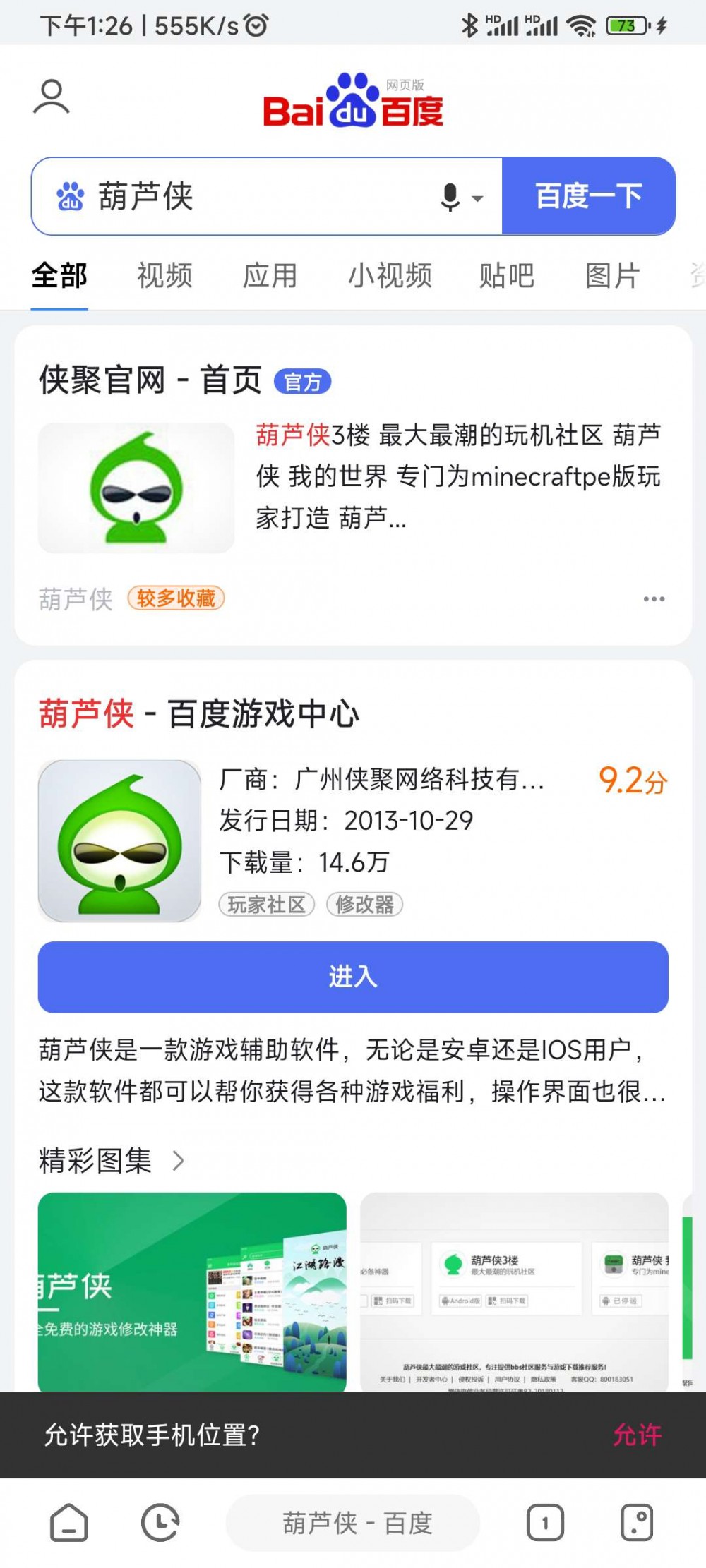The image size is (706, 1568).
Task: Open the voice input dropdown arrow
Action: coord(477,200)
